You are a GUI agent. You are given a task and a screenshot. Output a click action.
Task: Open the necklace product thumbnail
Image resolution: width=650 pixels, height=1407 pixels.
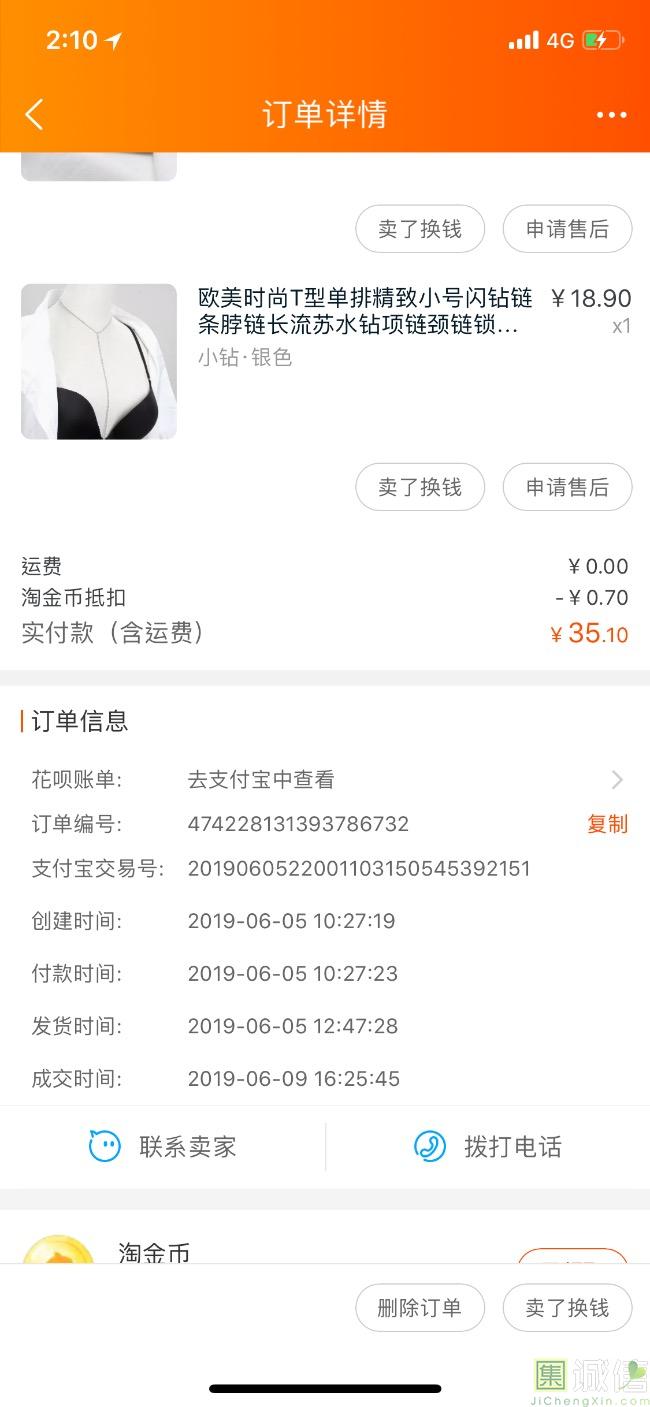tap(99, 361)
